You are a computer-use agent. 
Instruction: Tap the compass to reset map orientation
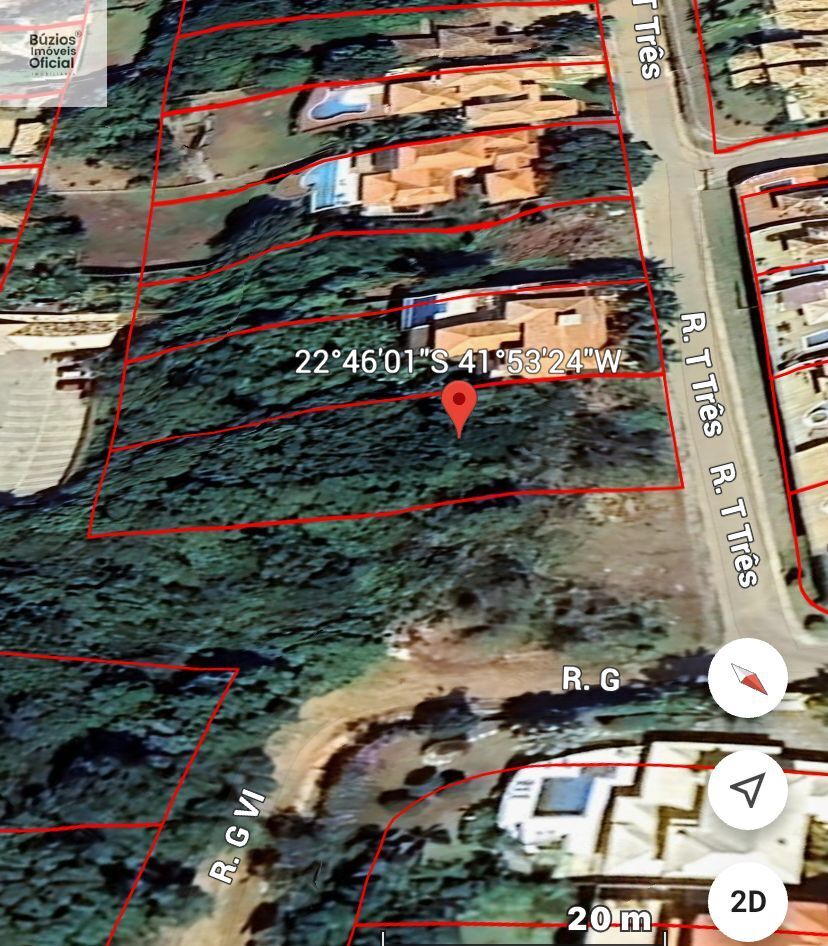pos(748,679)
